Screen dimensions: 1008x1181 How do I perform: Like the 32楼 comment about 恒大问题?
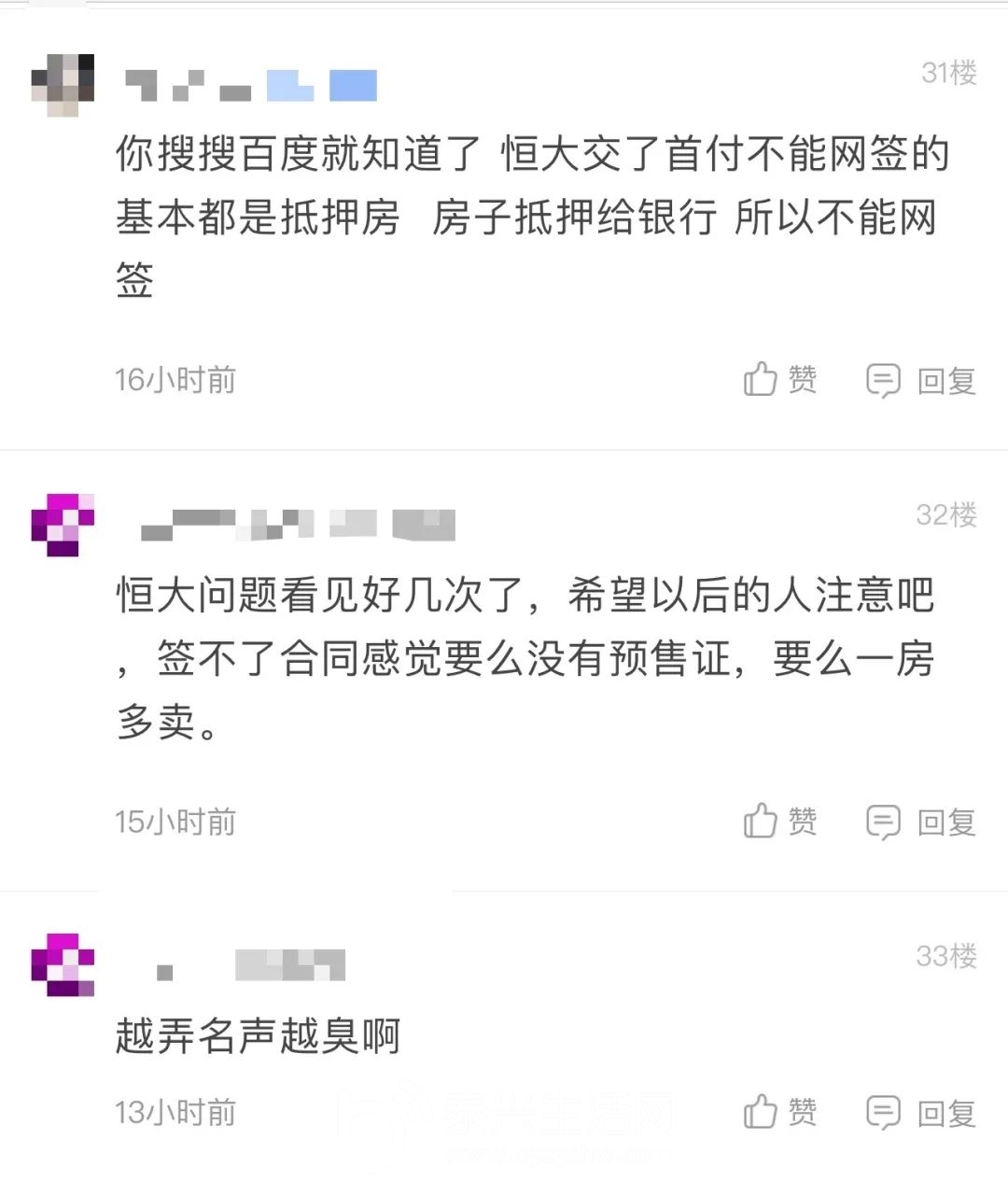(779, 822)
